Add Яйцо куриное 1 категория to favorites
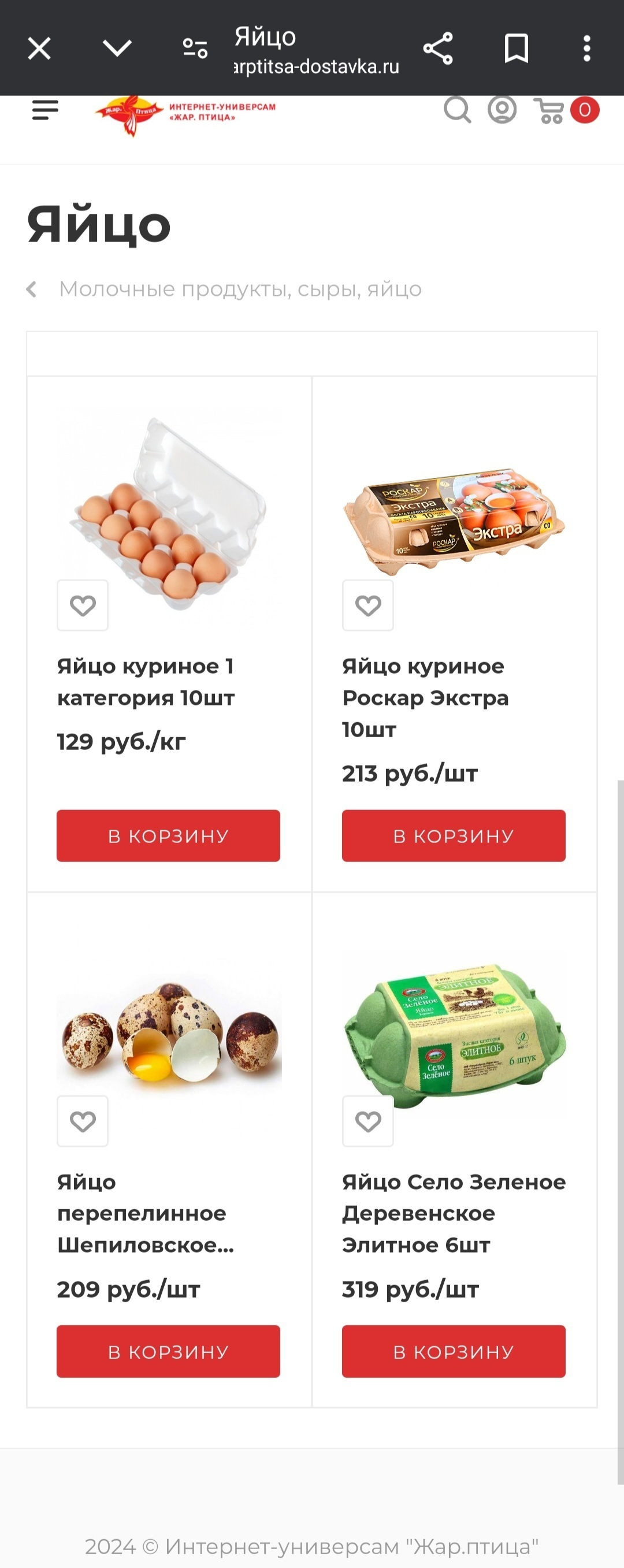The height and width of the screenshot is (1568, 624). 83,605
